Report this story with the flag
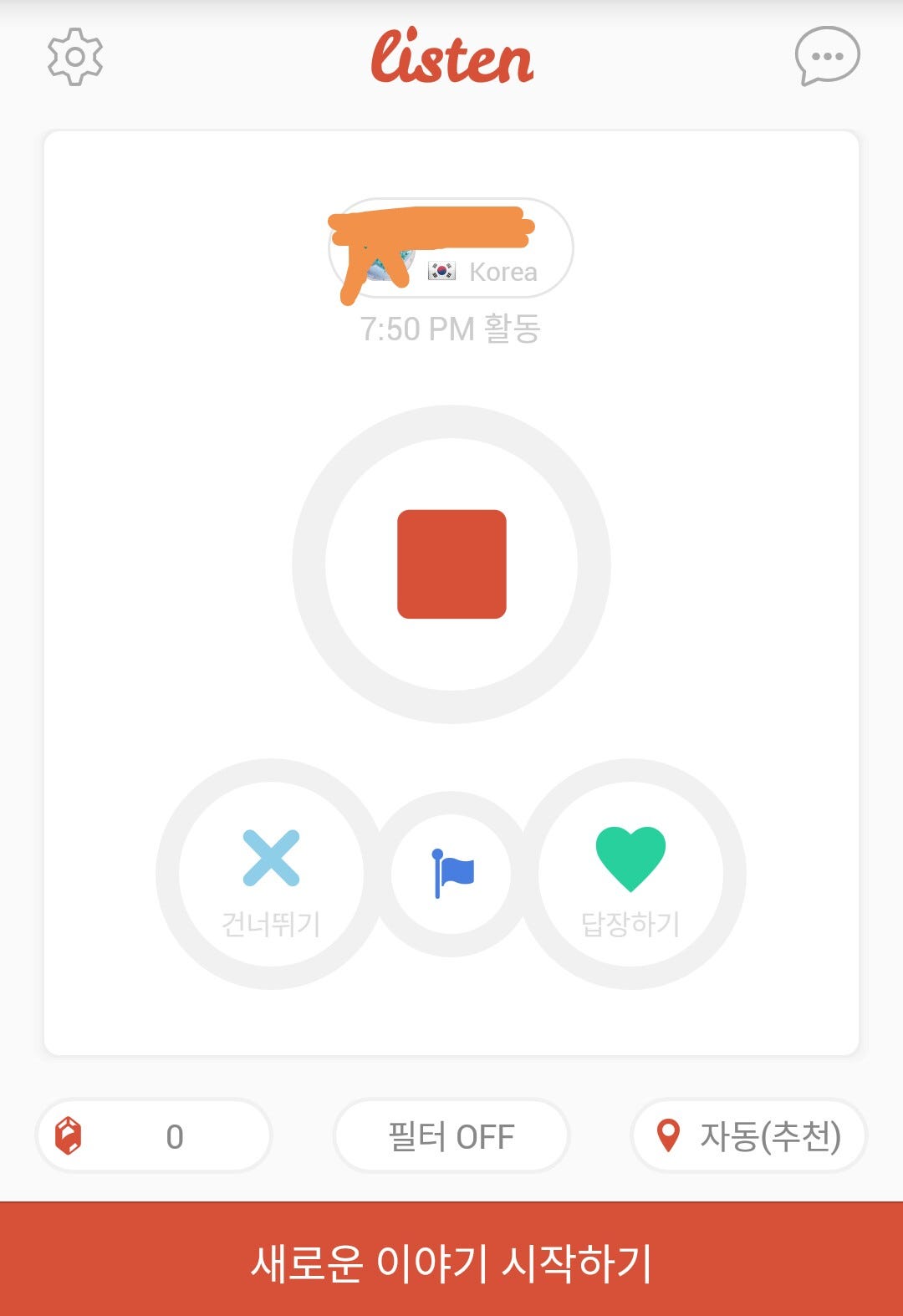903x1316 pixels. (452, 874)
